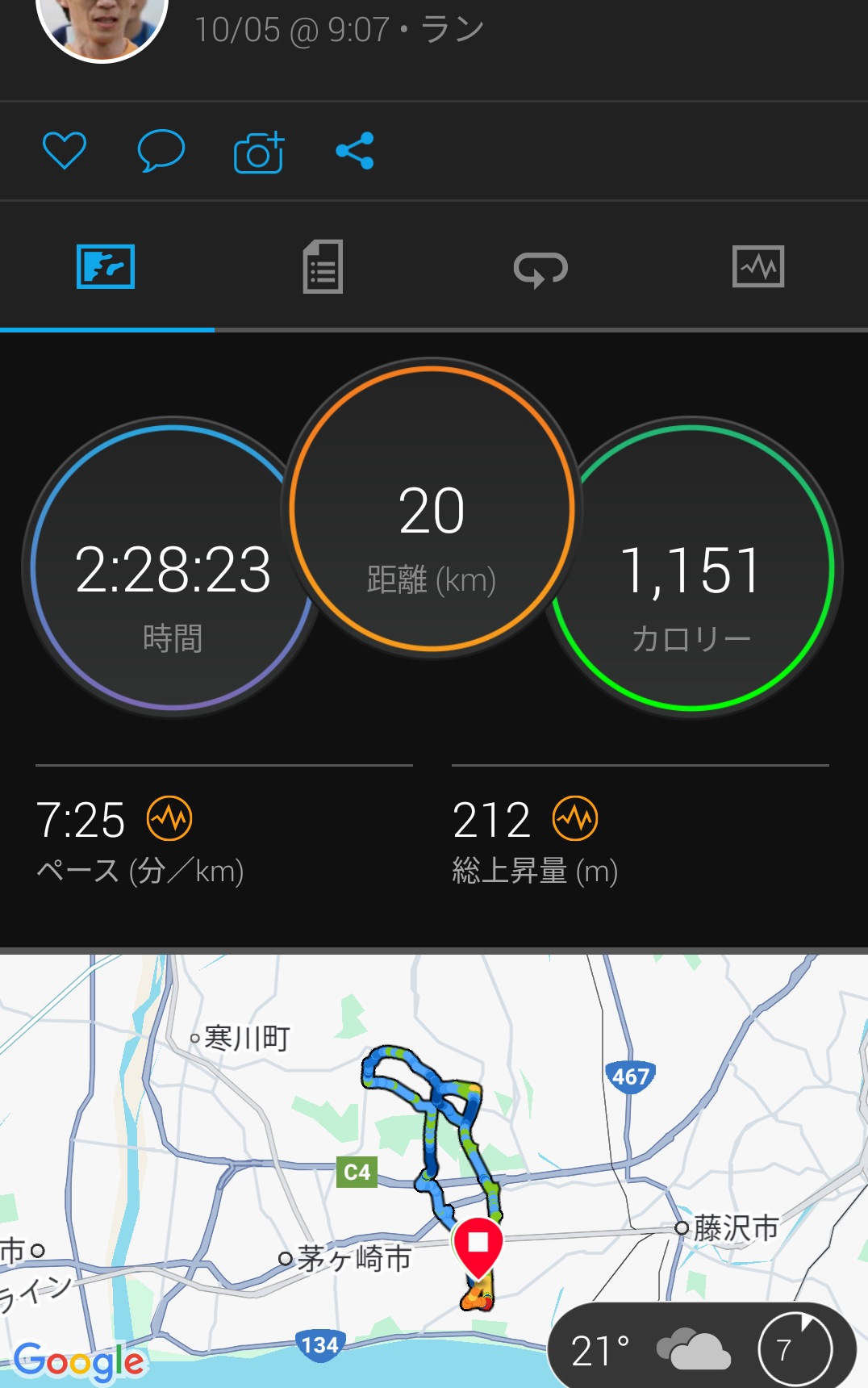Open the comments for this run
This screenshot has height=1388, width=868.
(161, 151)
